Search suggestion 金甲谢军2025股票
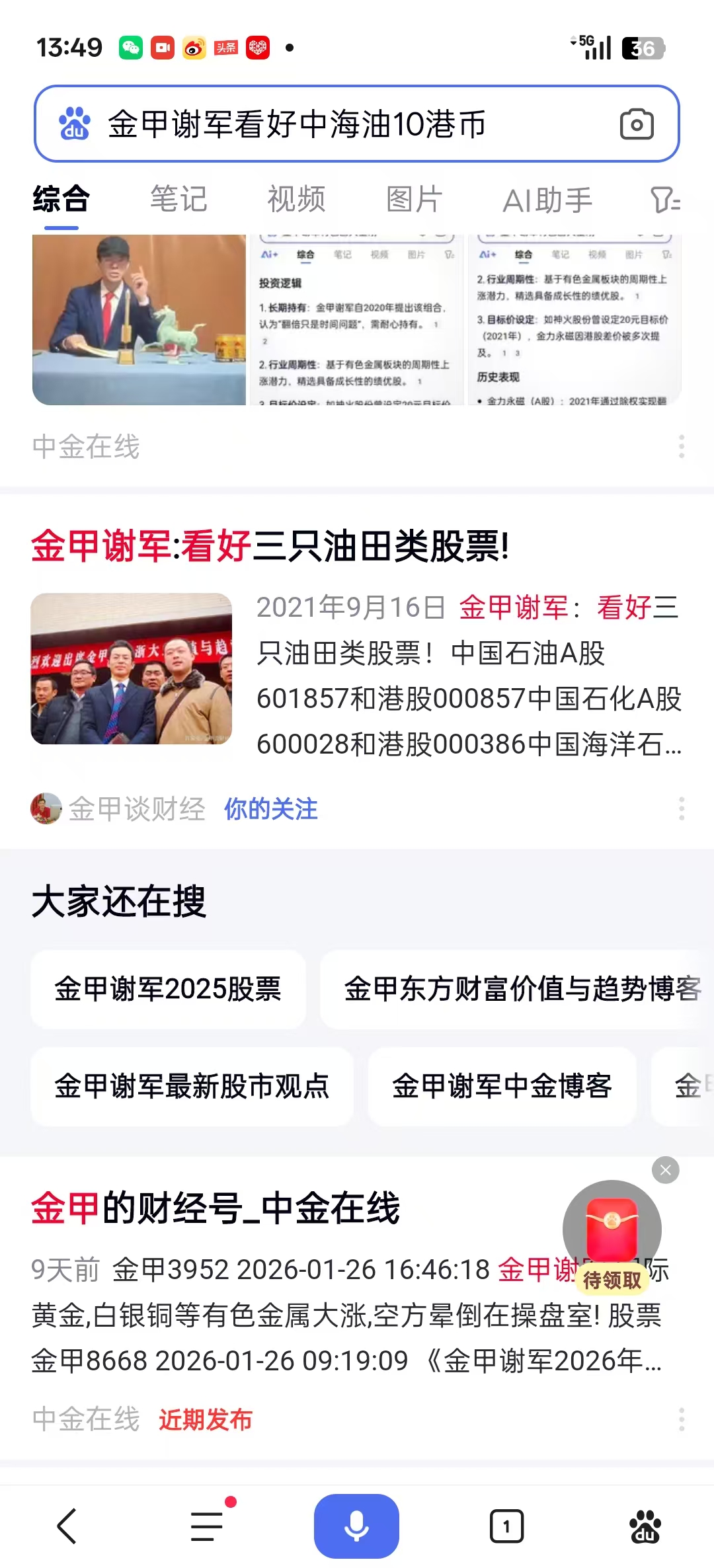Image resolution: width=714 pixels, height=1568 pixels. [168, 990]
